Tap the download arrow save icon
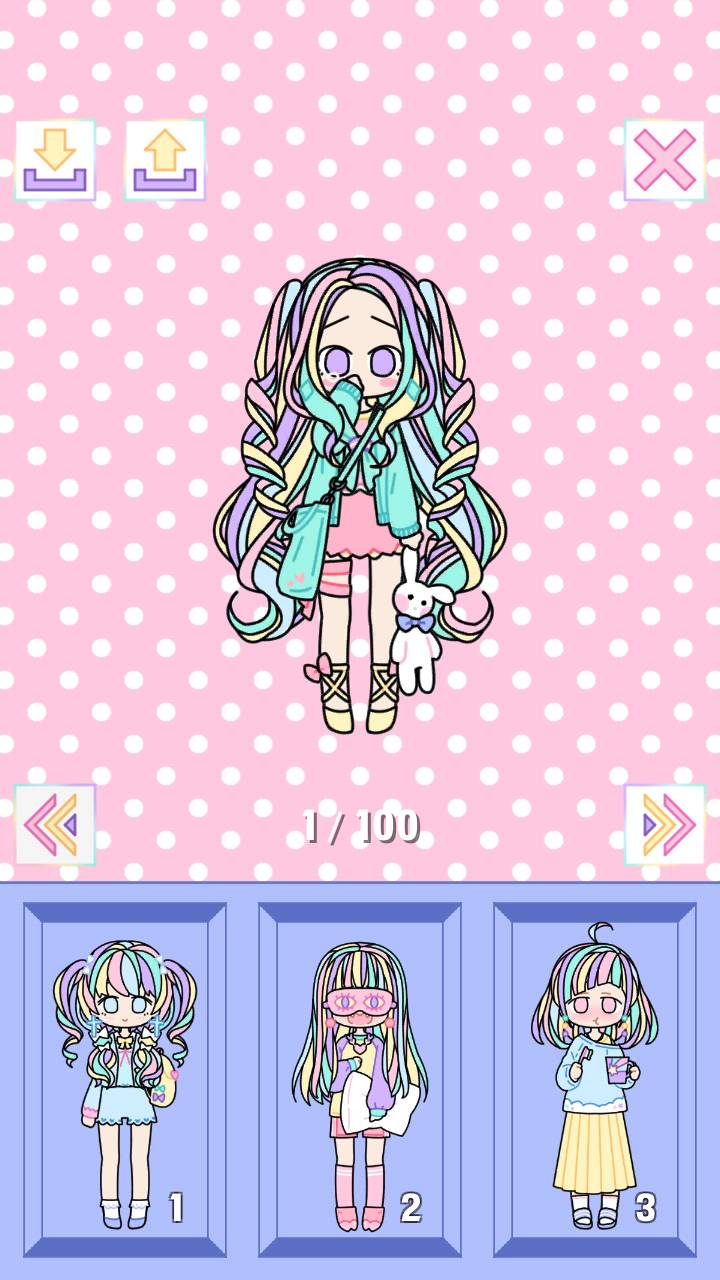 (x=55, y=160)
